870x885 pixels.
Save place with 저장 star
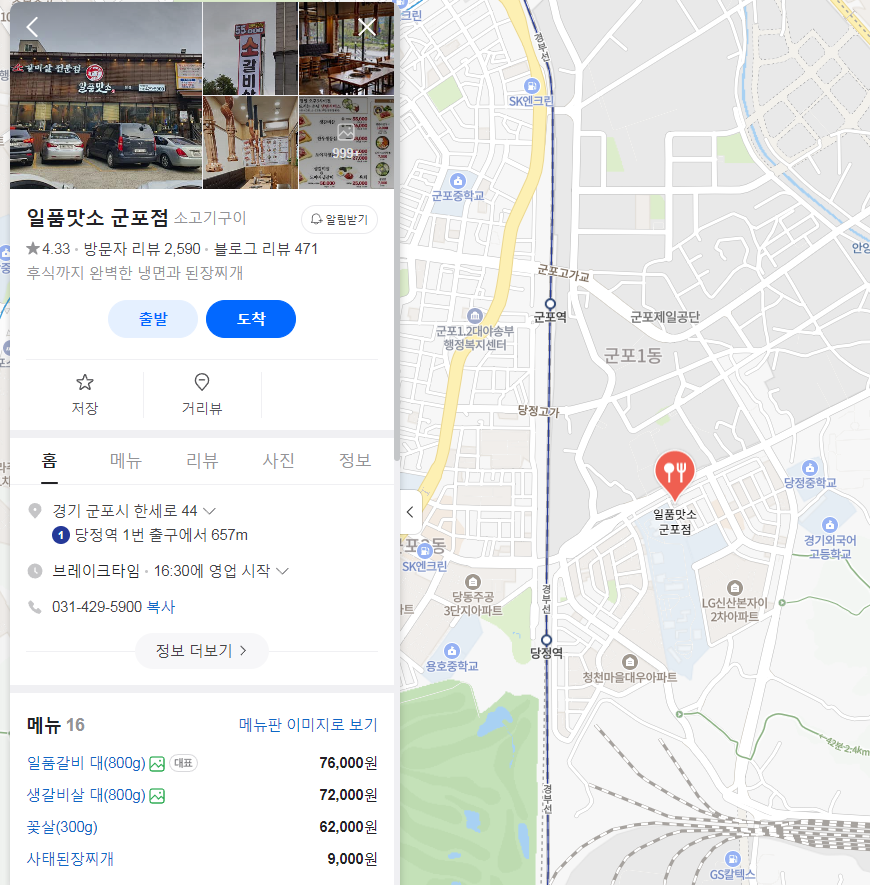[x=85, y=394]
